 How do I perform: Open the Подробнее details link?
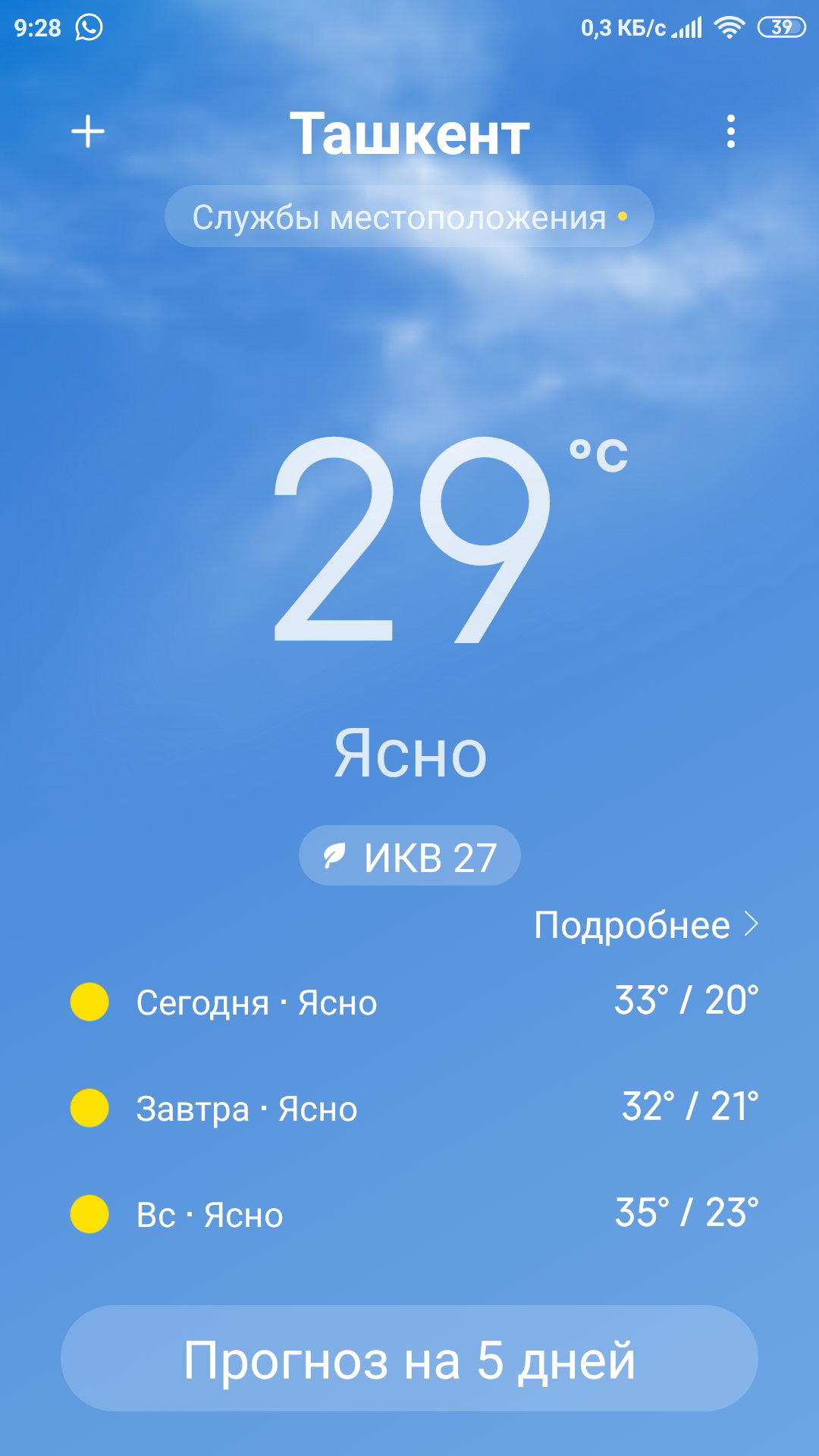(x=646, y=925)
